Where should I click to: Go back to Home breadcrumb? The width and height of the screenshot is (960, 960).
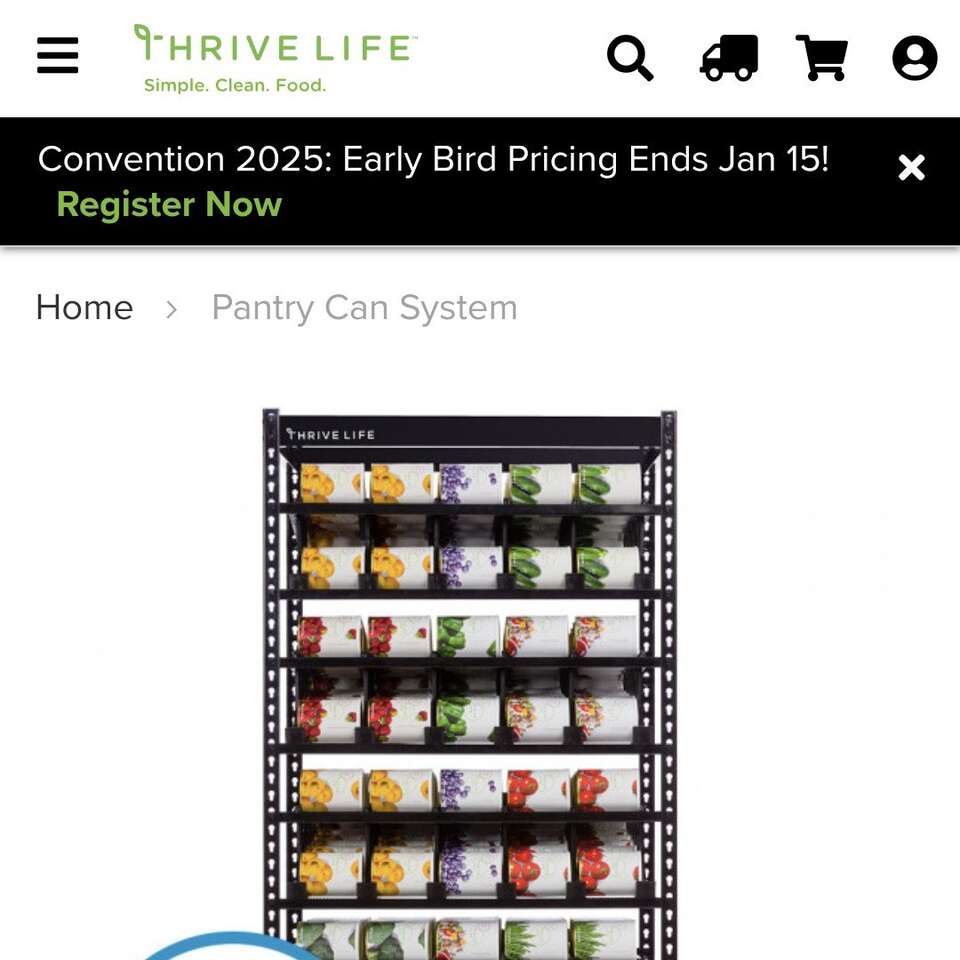(84, 308)
